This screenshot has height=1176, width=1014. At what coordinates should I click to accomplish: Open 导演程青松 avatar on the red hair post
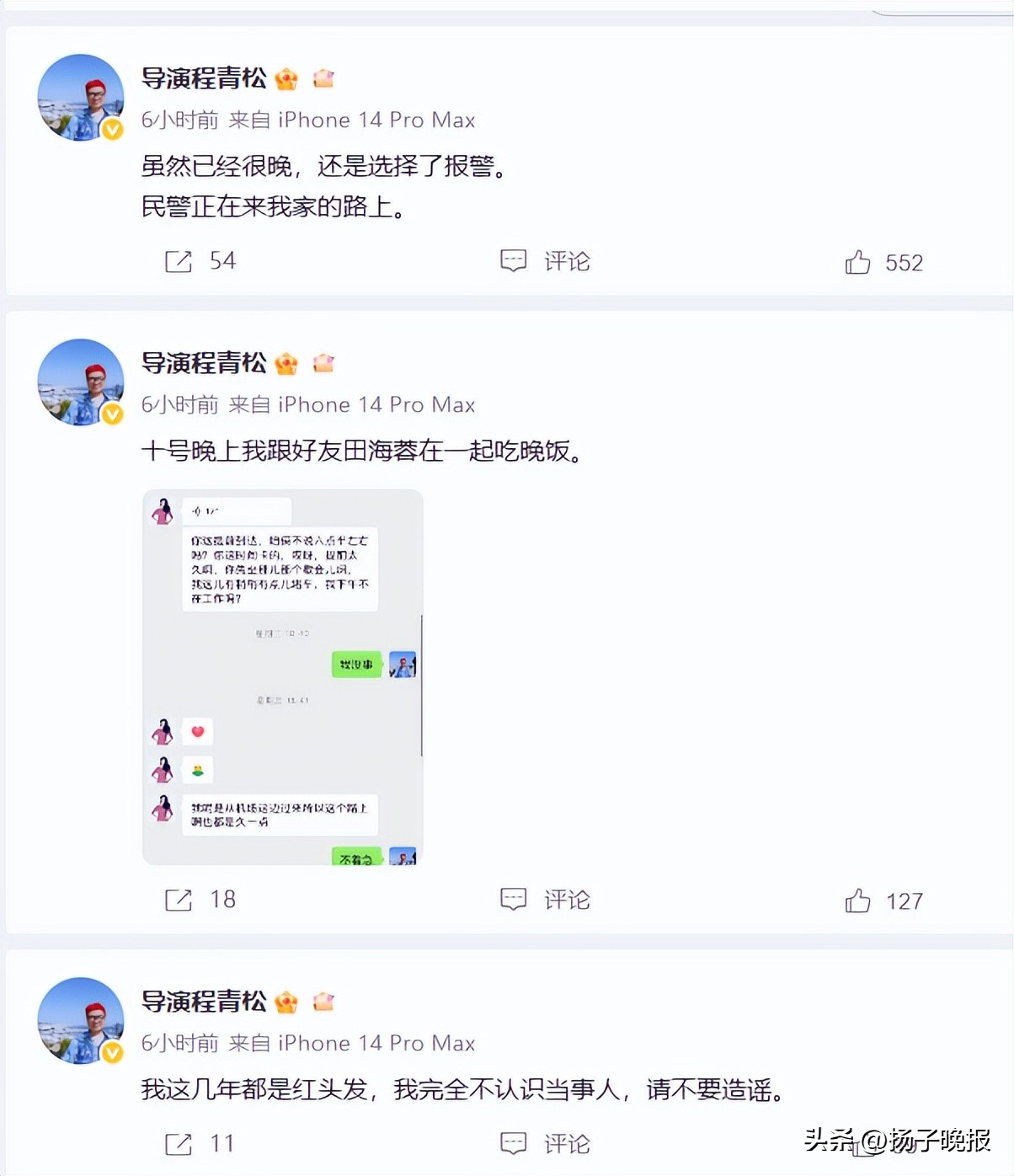point(81,1020)
